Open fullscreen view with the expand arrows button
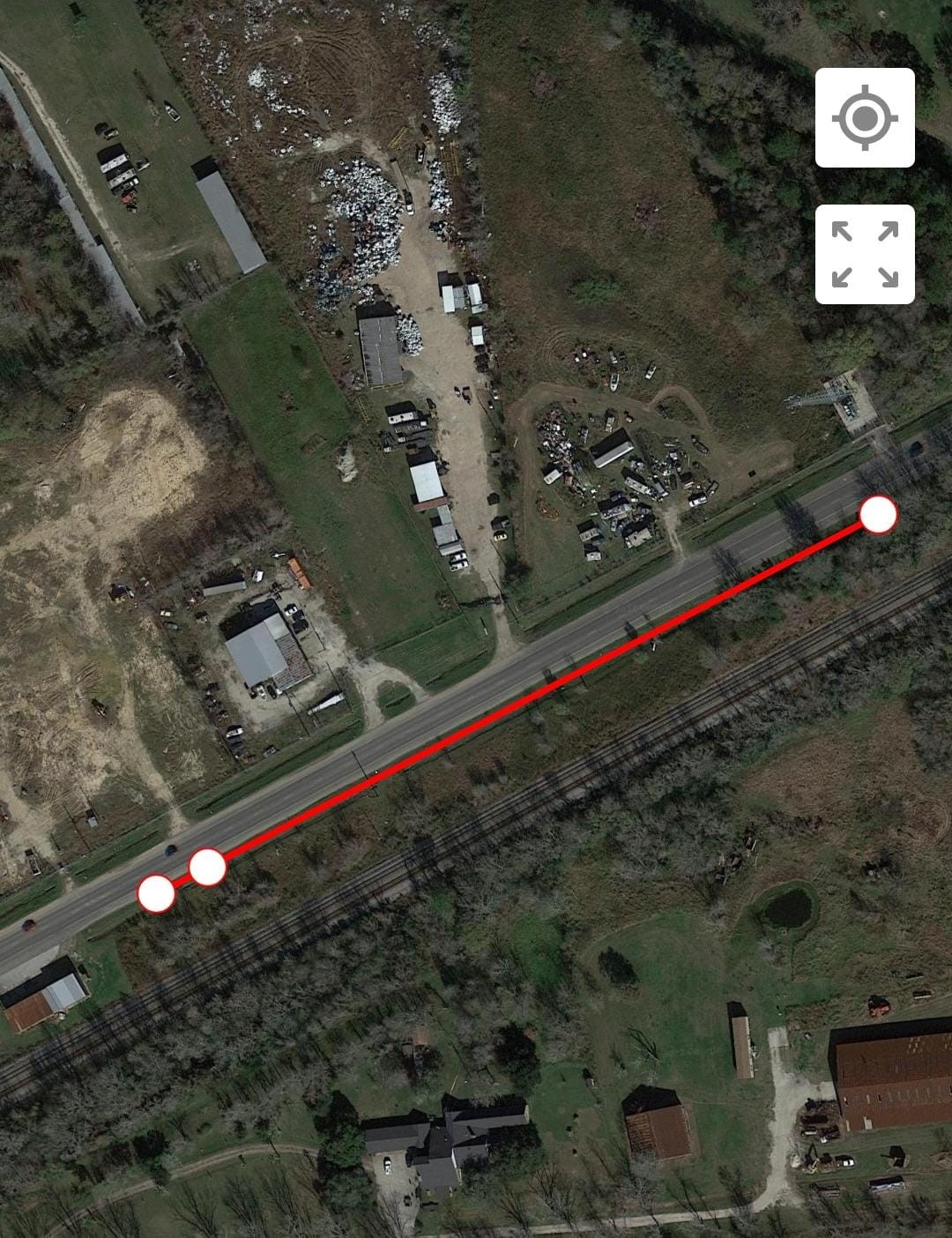Viewport: 952px width, 1238px height. (866, 252)
